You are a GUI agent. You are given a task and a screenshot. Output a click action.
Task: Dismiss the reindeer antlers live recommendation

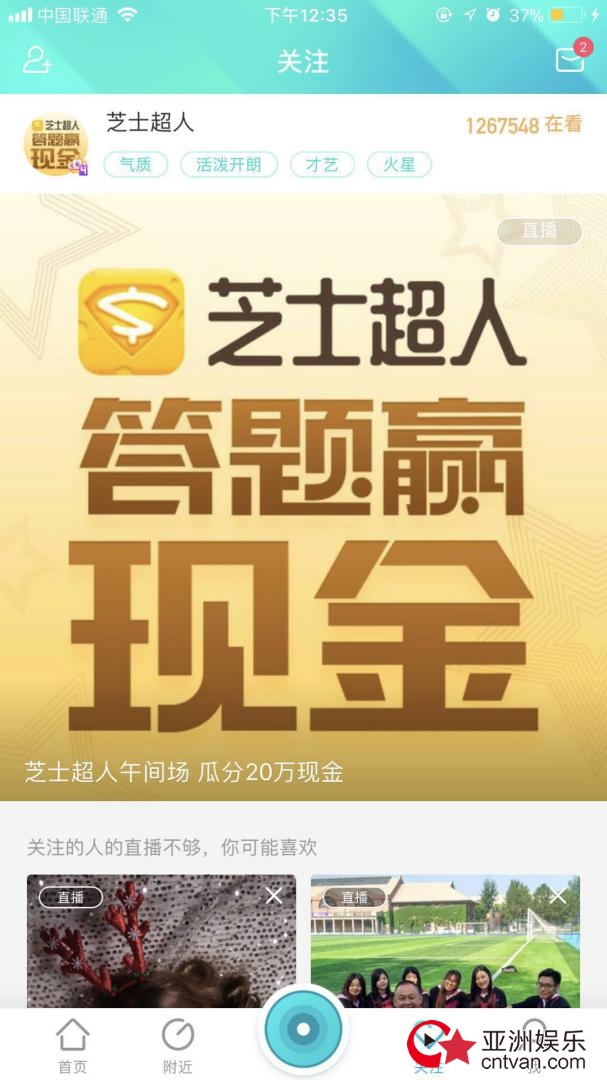(x=274, y=896)
